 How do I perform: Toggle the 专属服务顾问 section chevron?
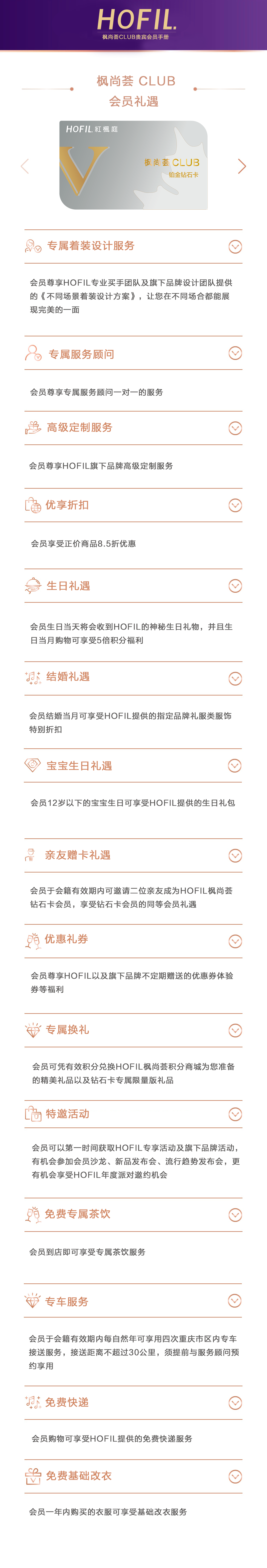pyautogui.click(x=235, y=353)
